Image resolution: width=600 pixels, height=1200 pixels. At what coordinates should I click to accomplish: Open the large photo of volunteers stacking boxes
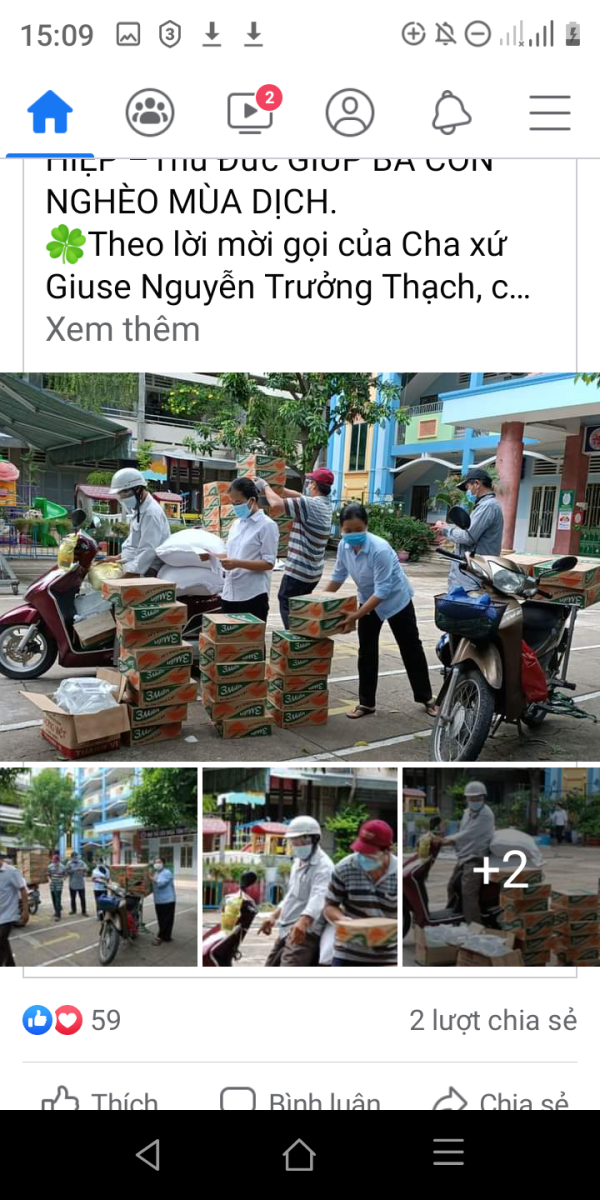300,565
